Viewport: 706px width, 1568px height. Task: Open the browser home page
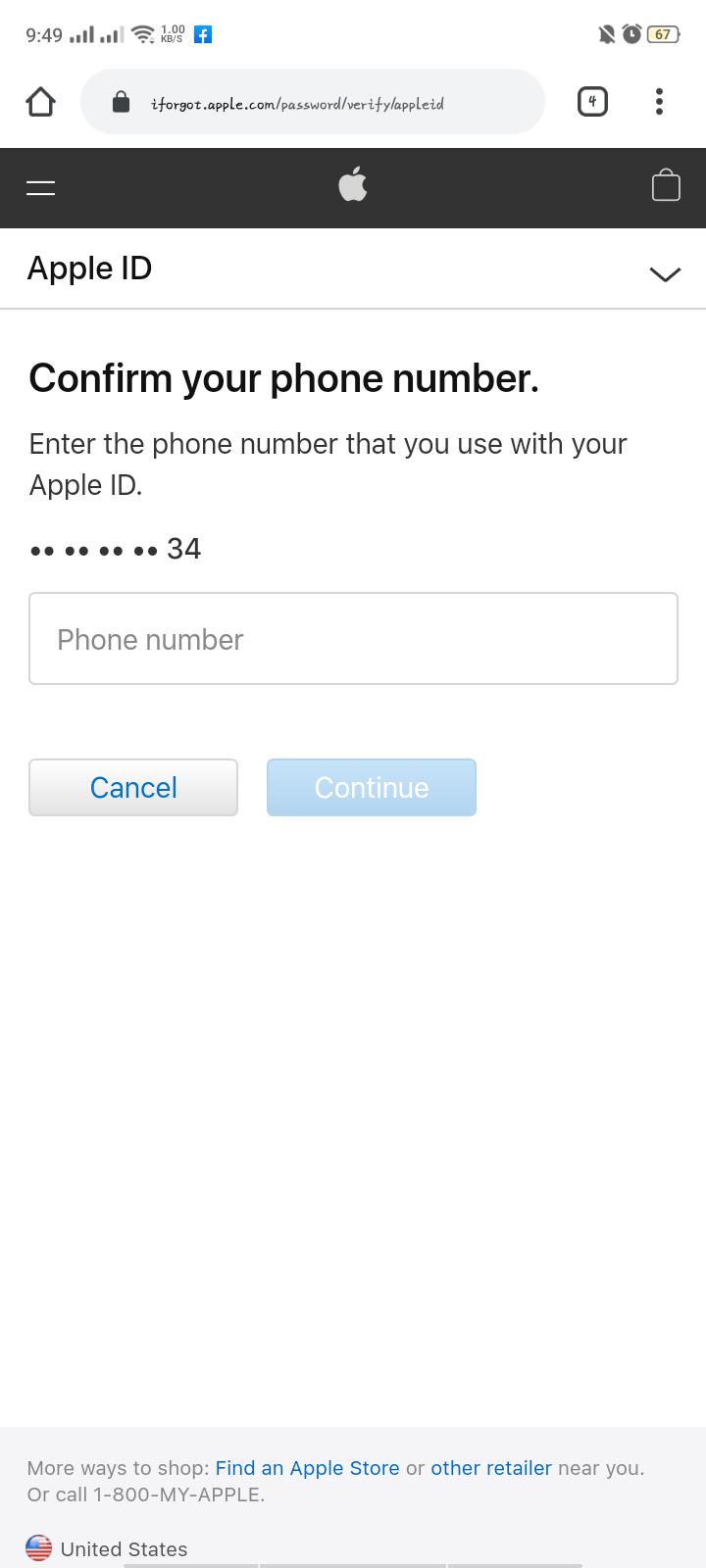[x=41, y=102]
